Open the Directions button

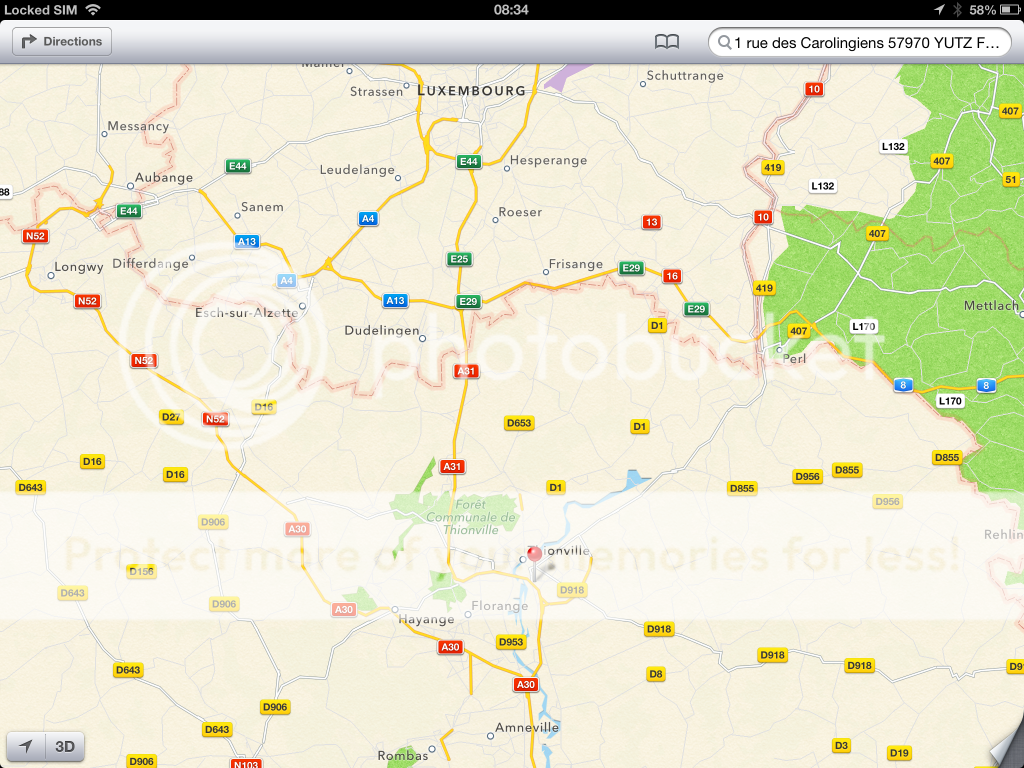62,41
